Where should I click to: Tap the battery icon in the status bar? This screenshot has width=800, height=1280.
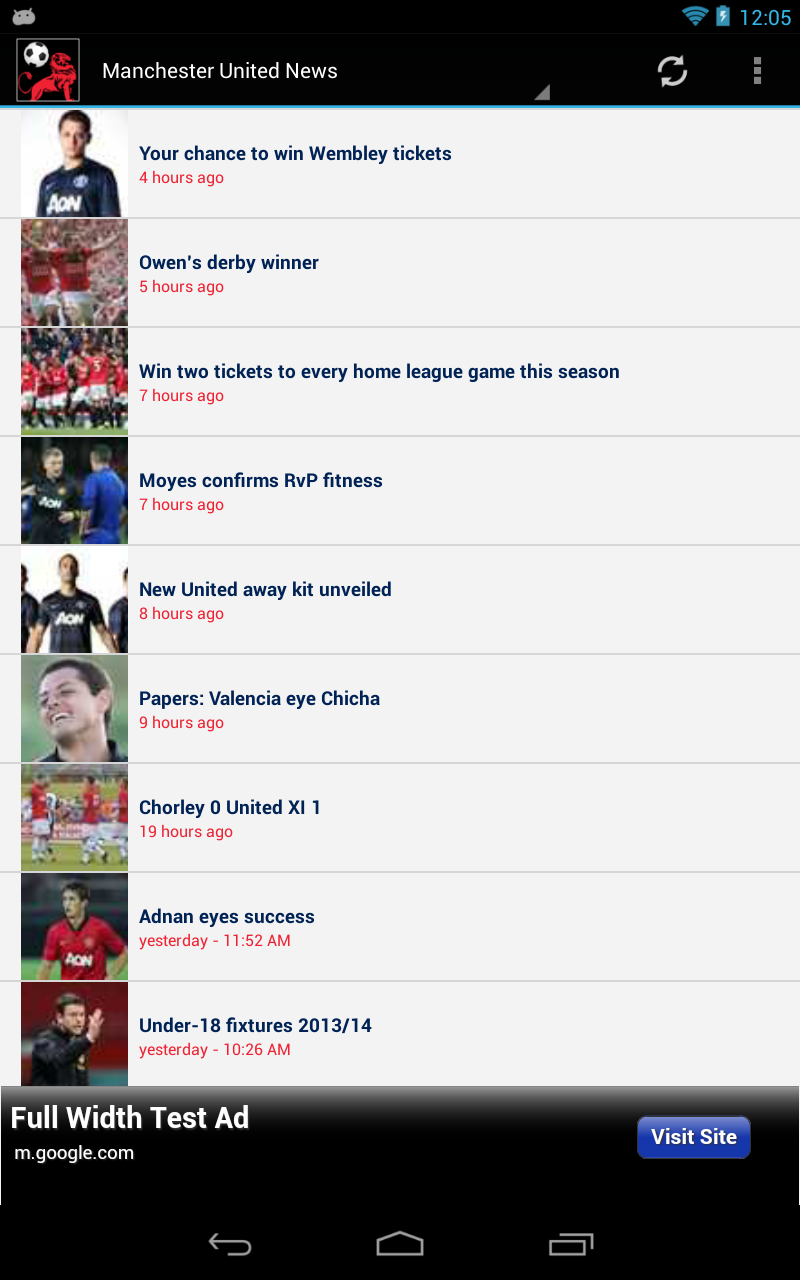[x=722, y=16]
